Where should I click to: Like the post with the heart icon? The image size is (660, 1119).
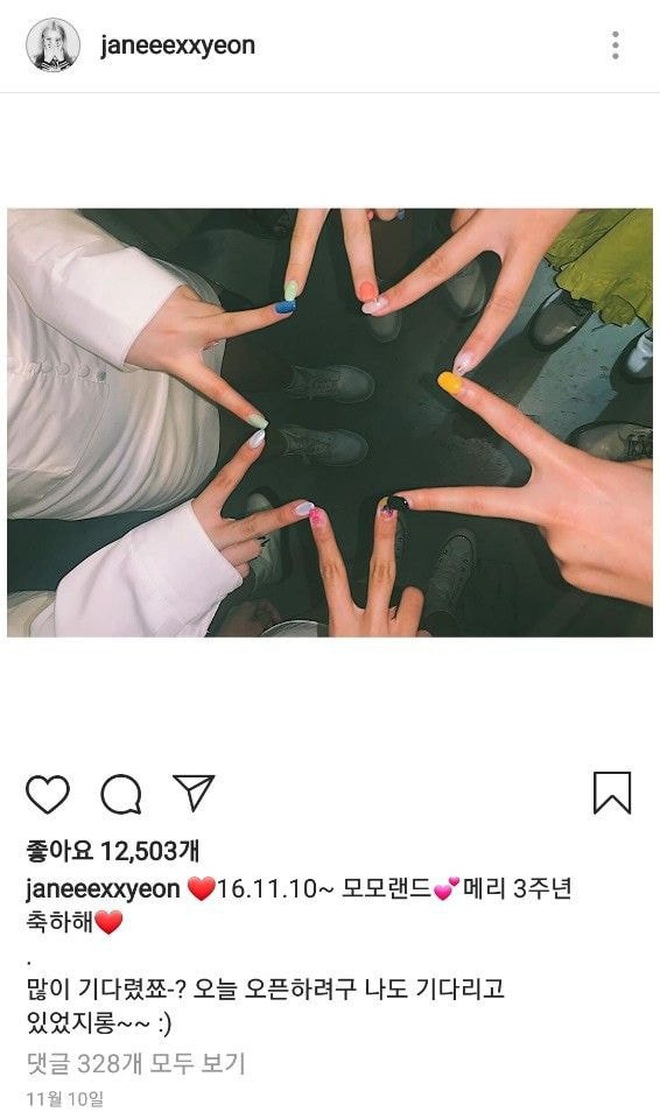(x=47, y=793)
